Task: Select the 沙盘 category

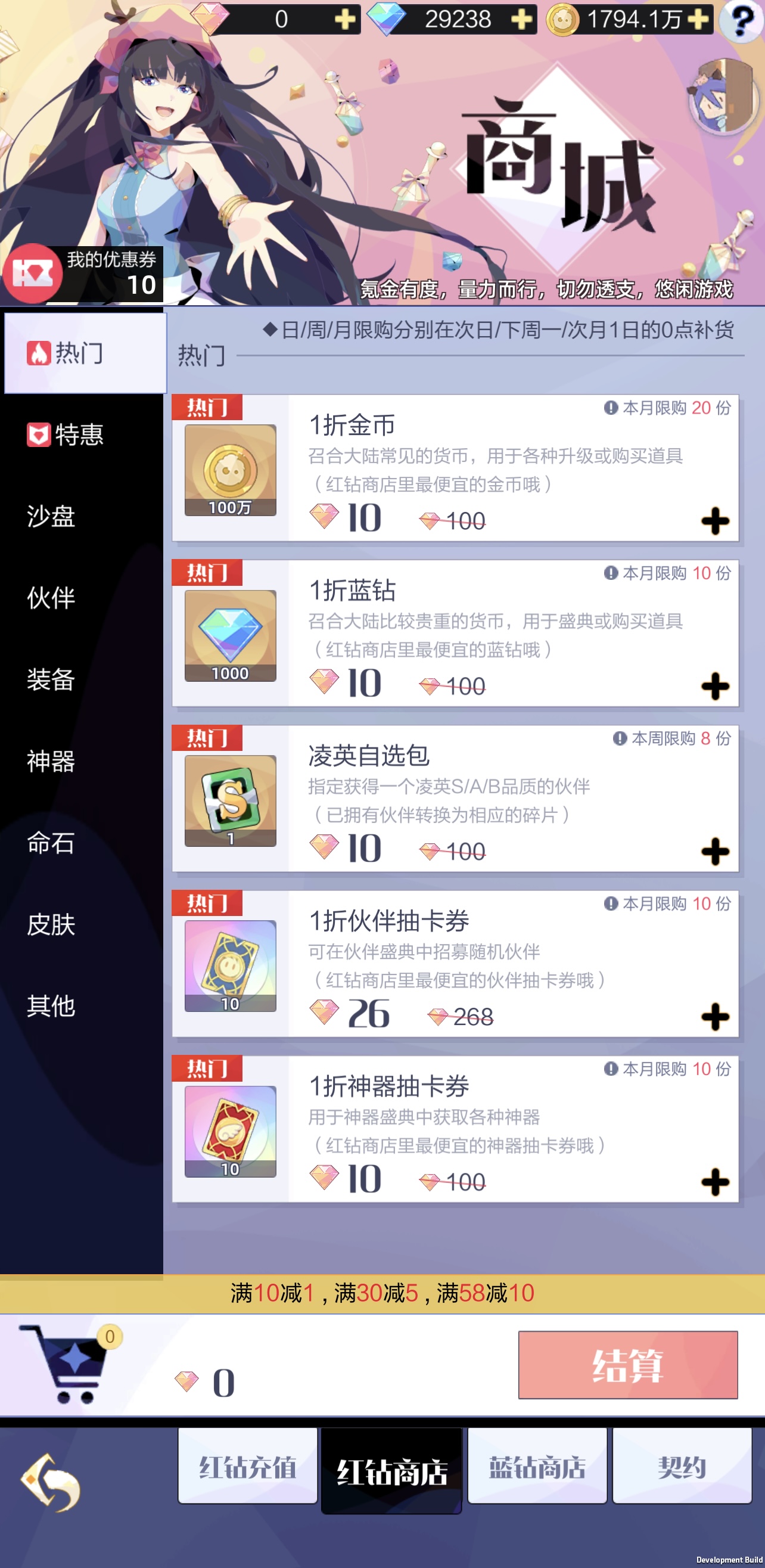Action: pos(51,516)
